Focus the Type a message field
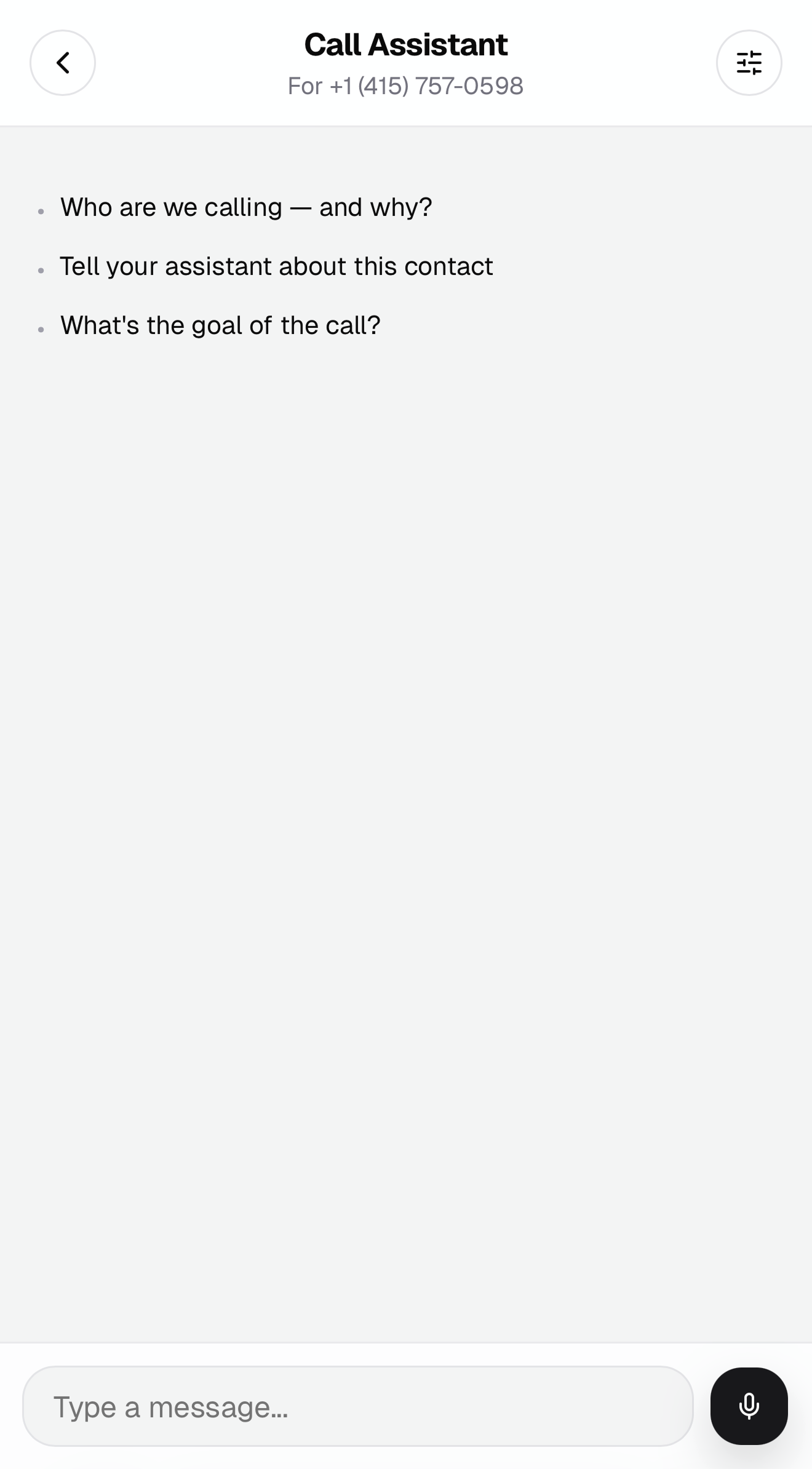Screen dimensions: 812x1469 point(357,1406)
